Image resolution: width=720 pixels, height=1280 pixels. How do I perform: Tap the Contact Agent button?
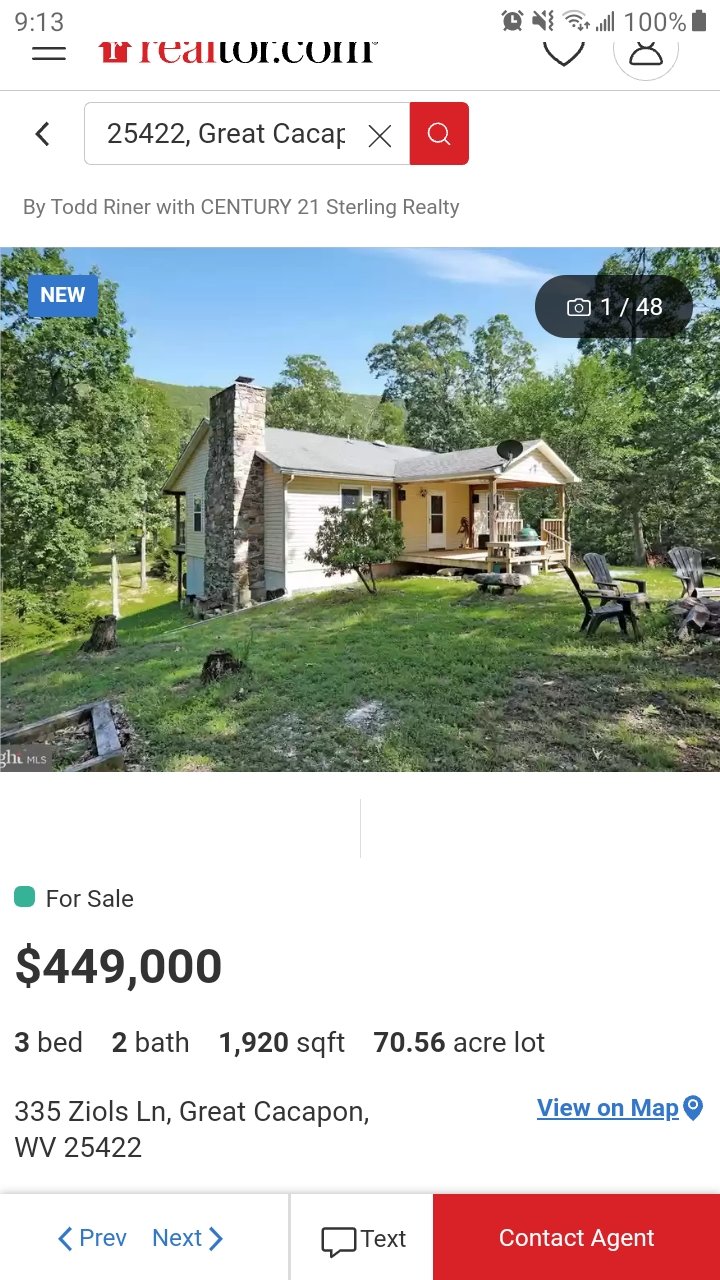coord(576,1238)
